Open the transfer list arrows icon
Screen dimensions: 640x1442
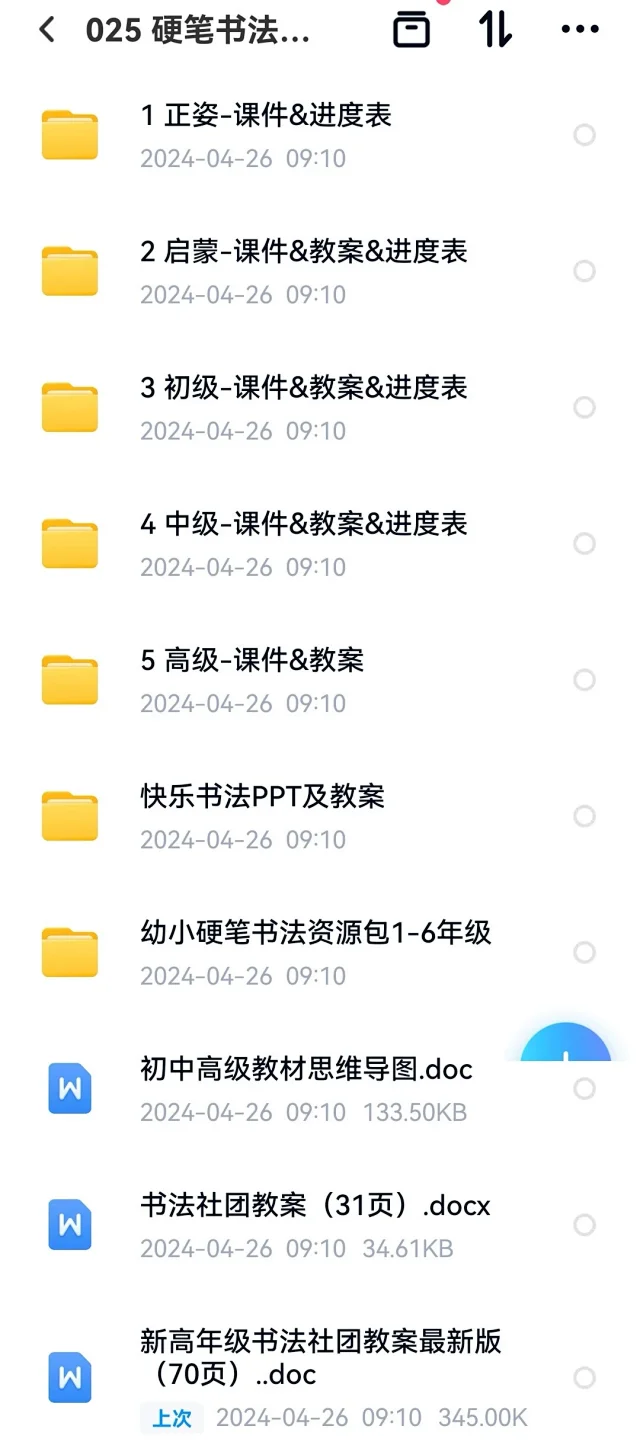point(495,29)
